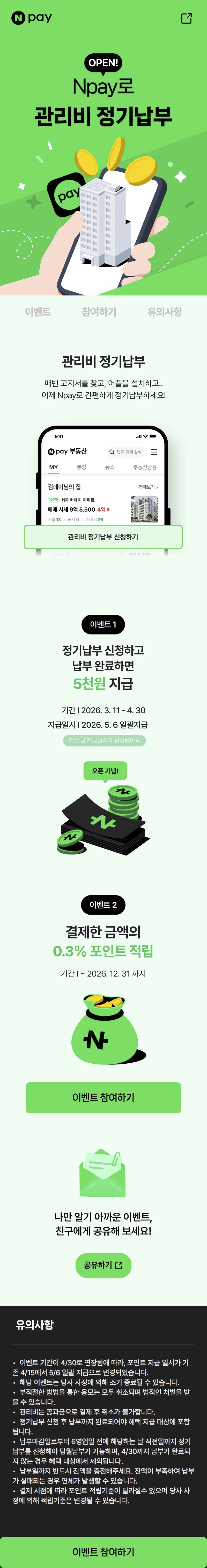Jump to the 유의사항 tab

pos(165,312)
